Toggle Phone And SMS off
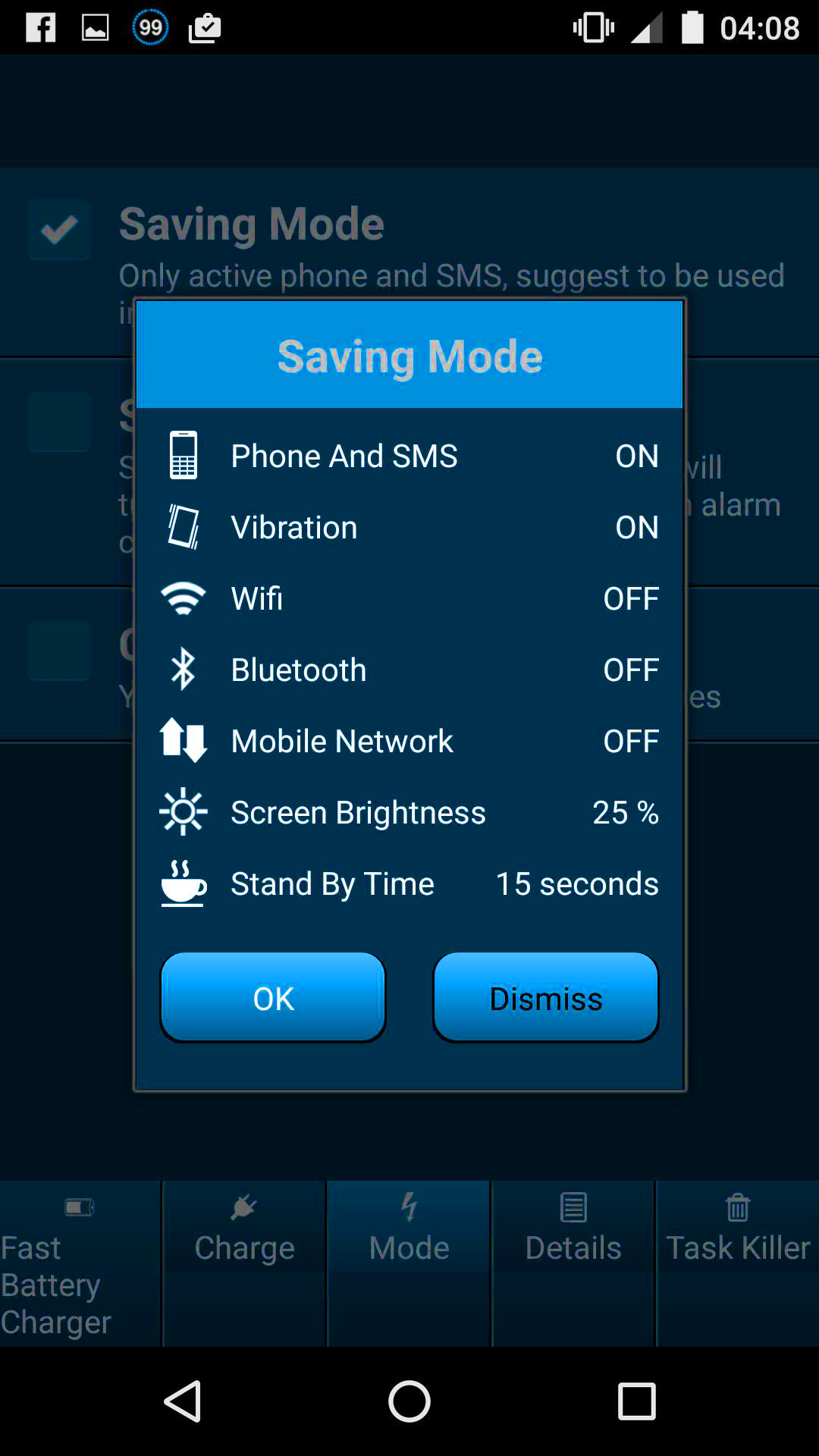 coord(635,456)
